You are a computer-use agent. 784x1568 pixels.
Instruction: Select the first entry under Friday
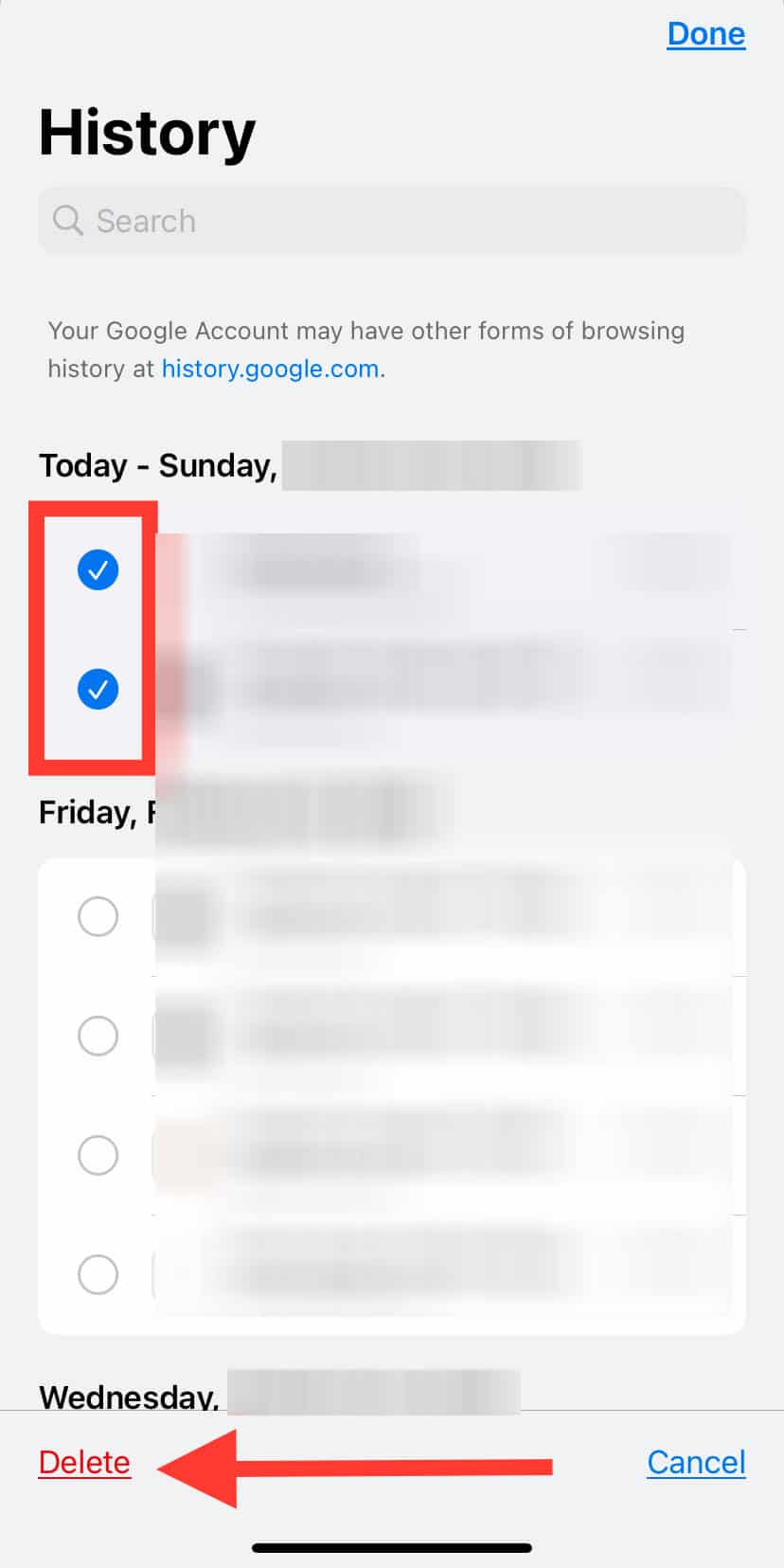(x=98, y=916)
